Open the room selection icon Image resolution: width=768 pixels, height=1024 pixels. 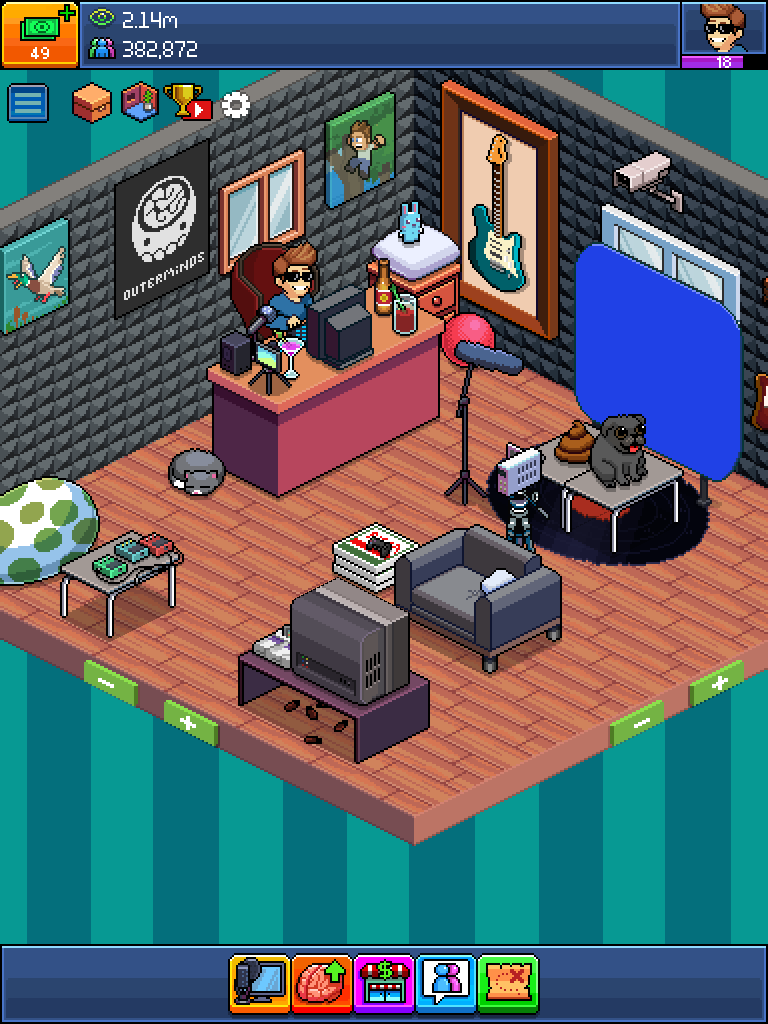[139, 102]
